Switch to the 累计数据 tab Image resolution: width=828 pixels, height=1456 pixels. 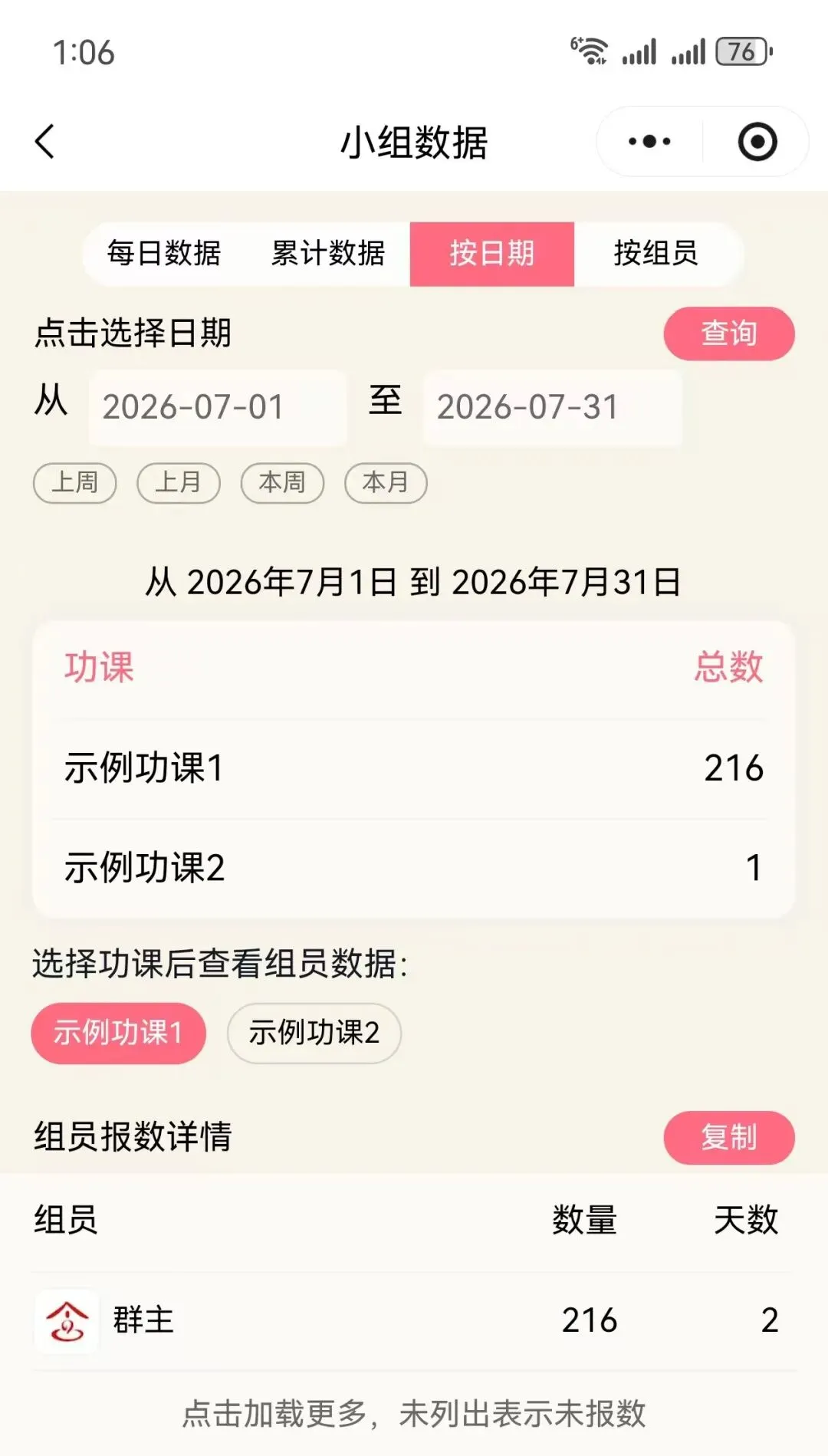click(x=328, y=254)
